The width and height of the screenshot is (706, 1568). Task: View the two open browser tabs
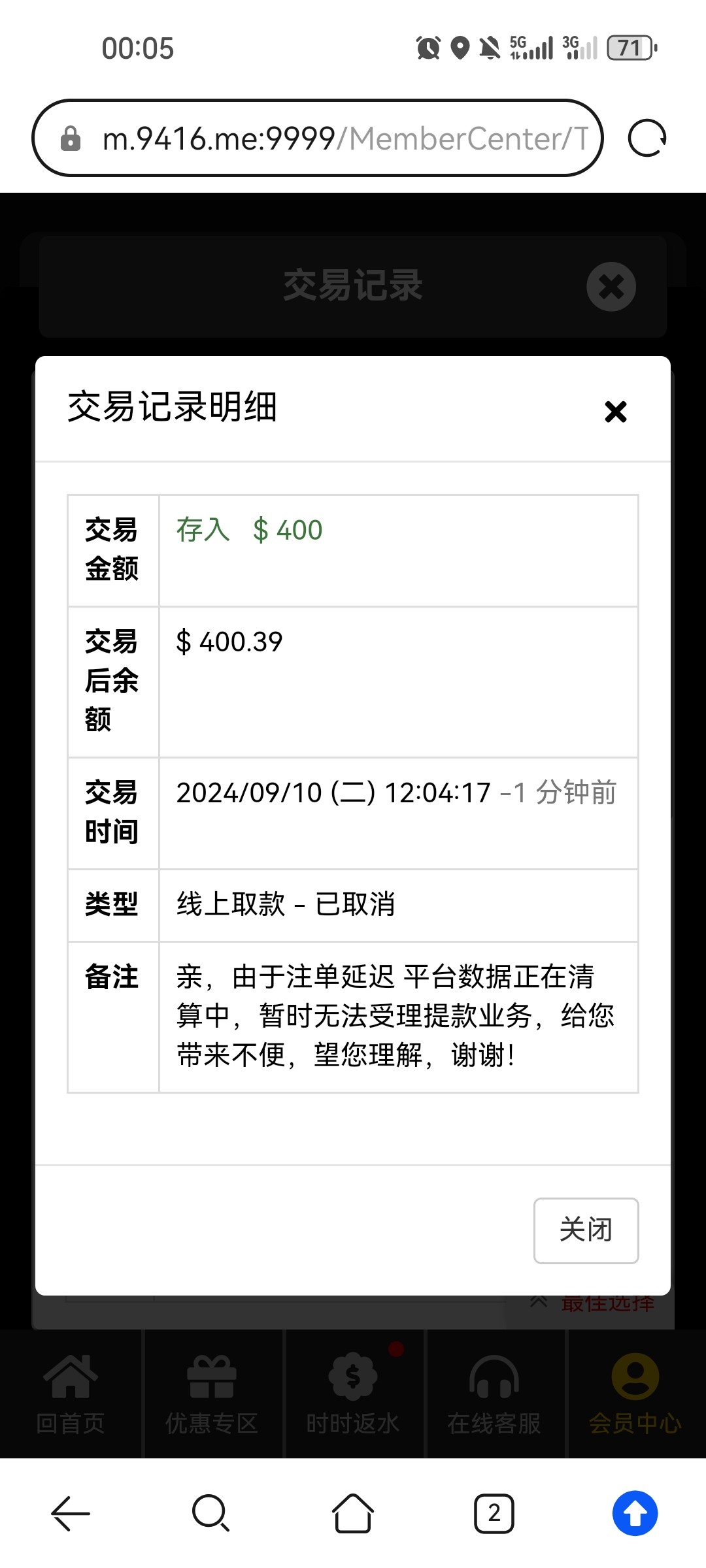point(494,1513)
